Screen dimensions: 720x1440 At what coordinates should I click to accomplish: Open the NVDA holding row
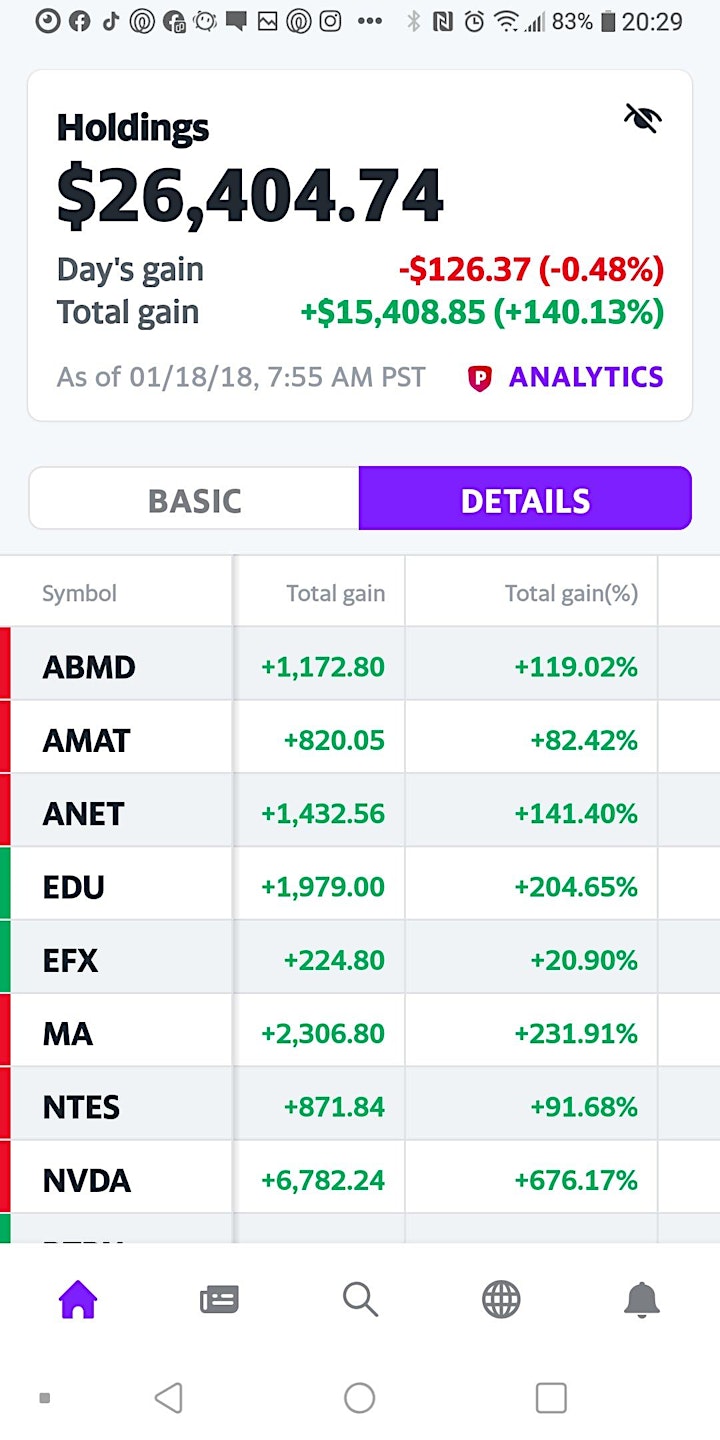coord(360,1177)
